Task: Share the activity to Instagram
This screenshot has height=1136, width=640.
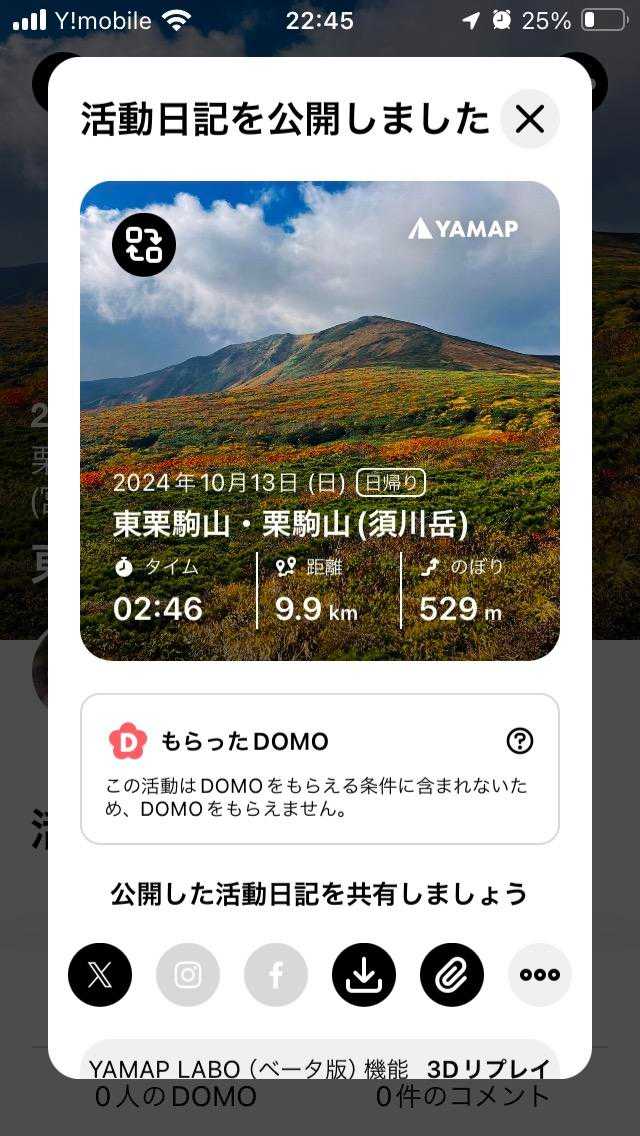Action: [188, 975]
